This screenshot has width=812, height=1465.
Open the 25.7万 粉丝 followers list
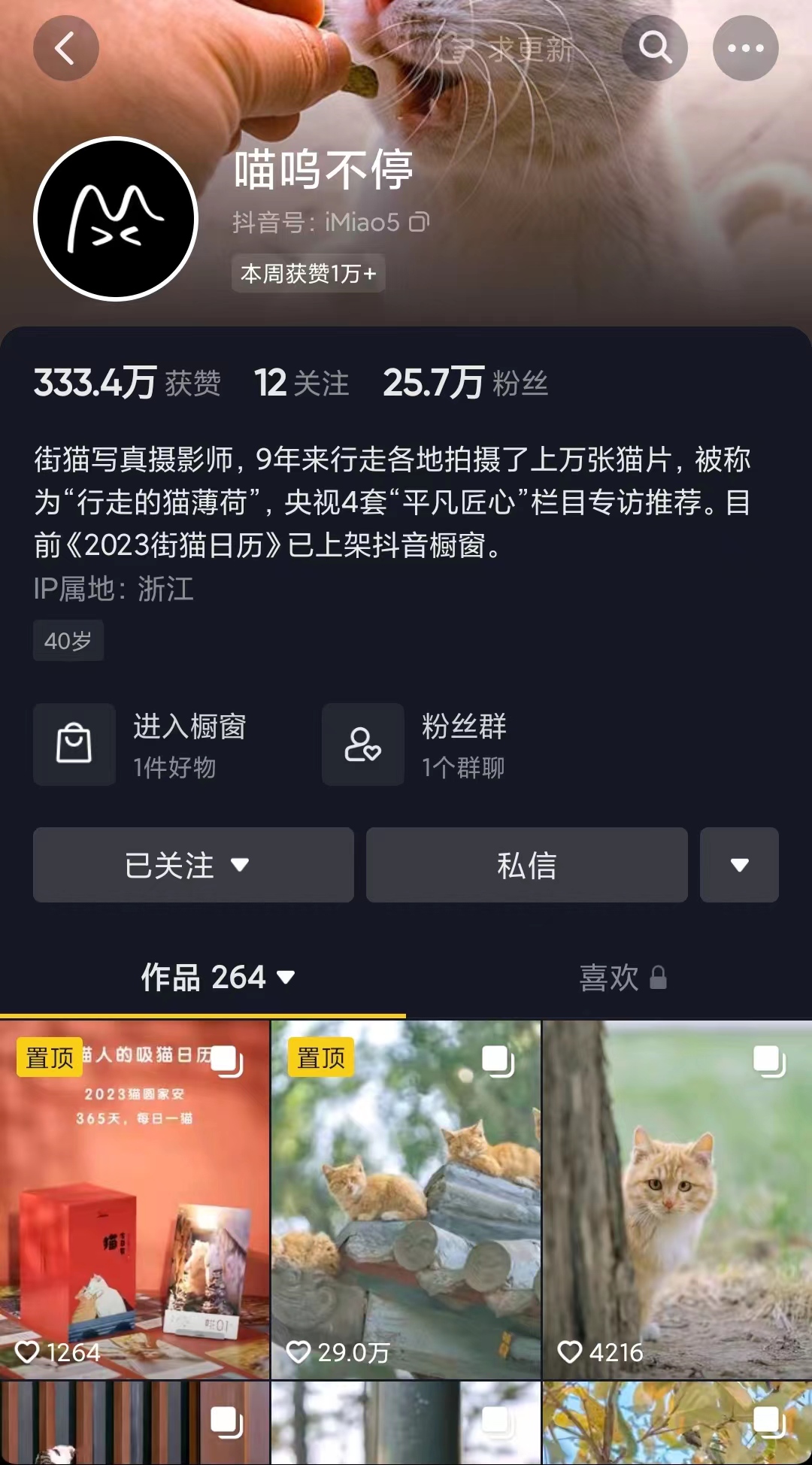pos(465,383)
